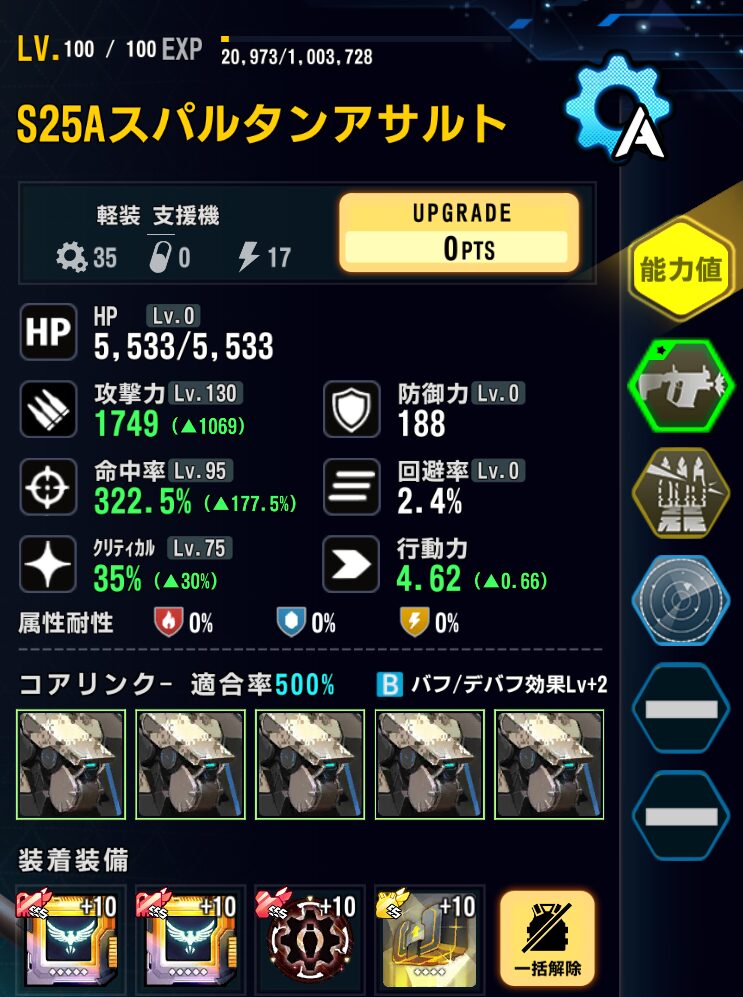Tap the UPGRADE 0PTS button
This screenshot has width=743, height=997.
[x=459, y=233]
